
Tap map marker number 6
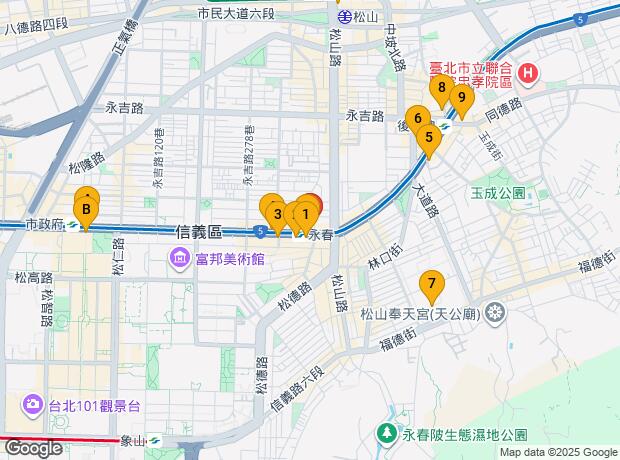tap(416, 119)
